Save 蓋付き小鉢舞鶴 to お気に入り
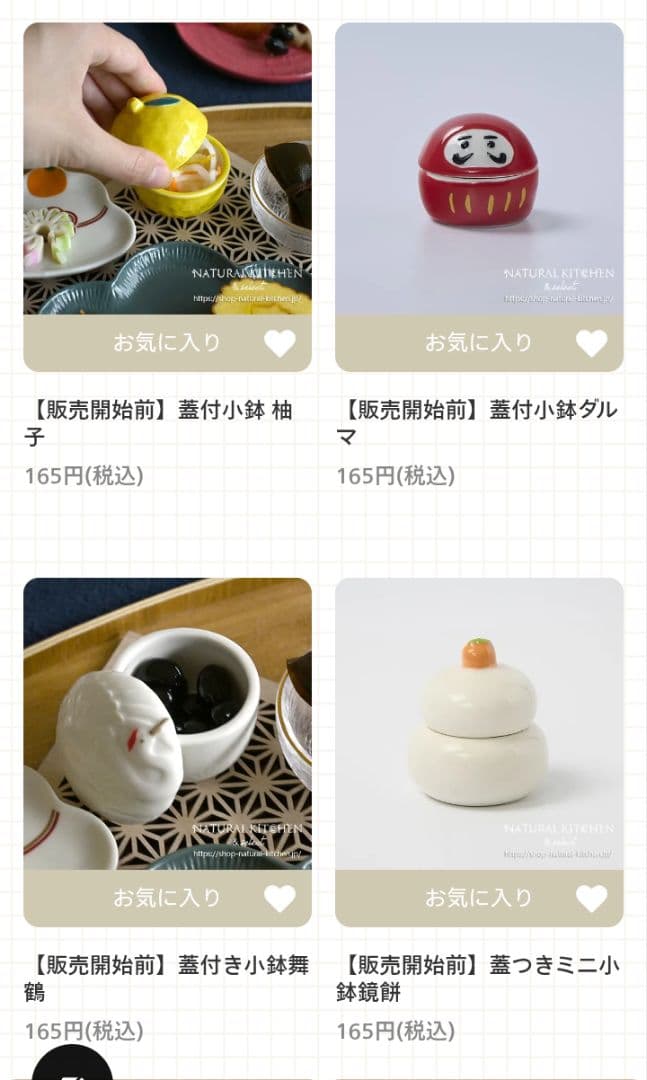This screenshot has height=1080, width=647. point(167,898)
